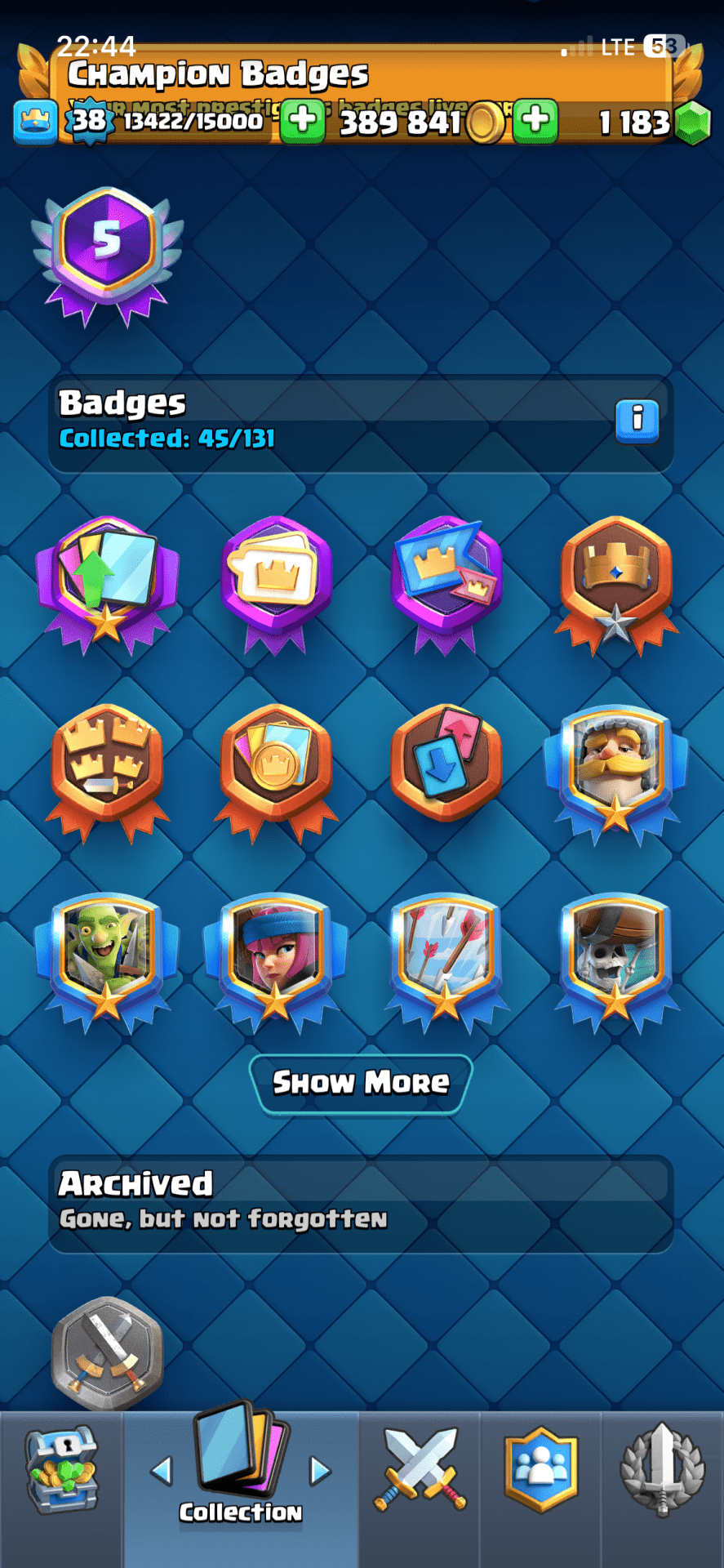724x1568 pixels.
Task: Switch to the Battle crossed swords tab
Action: pyautogui.click(x=420, y=1470)
